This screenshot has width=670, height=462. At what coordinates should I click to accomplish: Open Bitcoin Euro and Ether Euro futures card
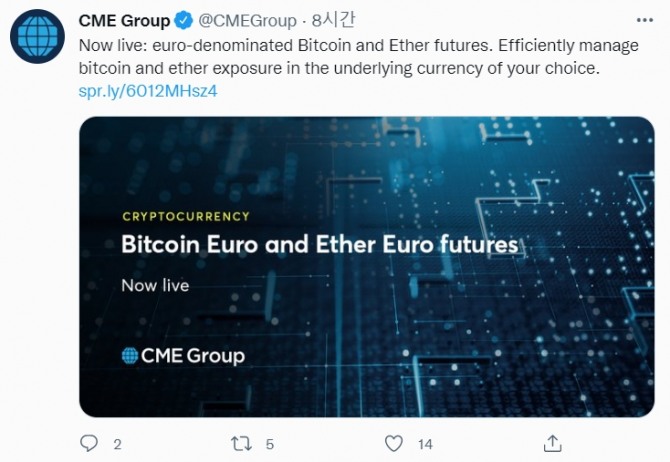[366, 266]
